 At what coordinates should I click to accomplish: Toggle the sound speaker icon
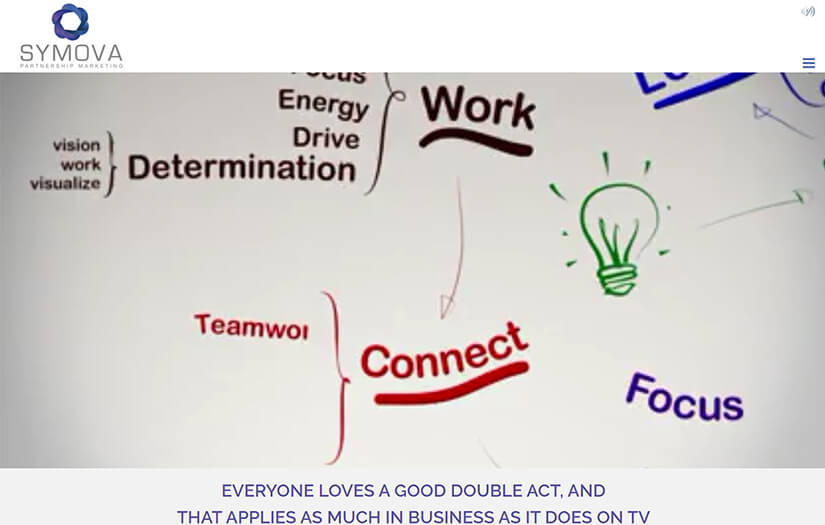click(808, 11)
